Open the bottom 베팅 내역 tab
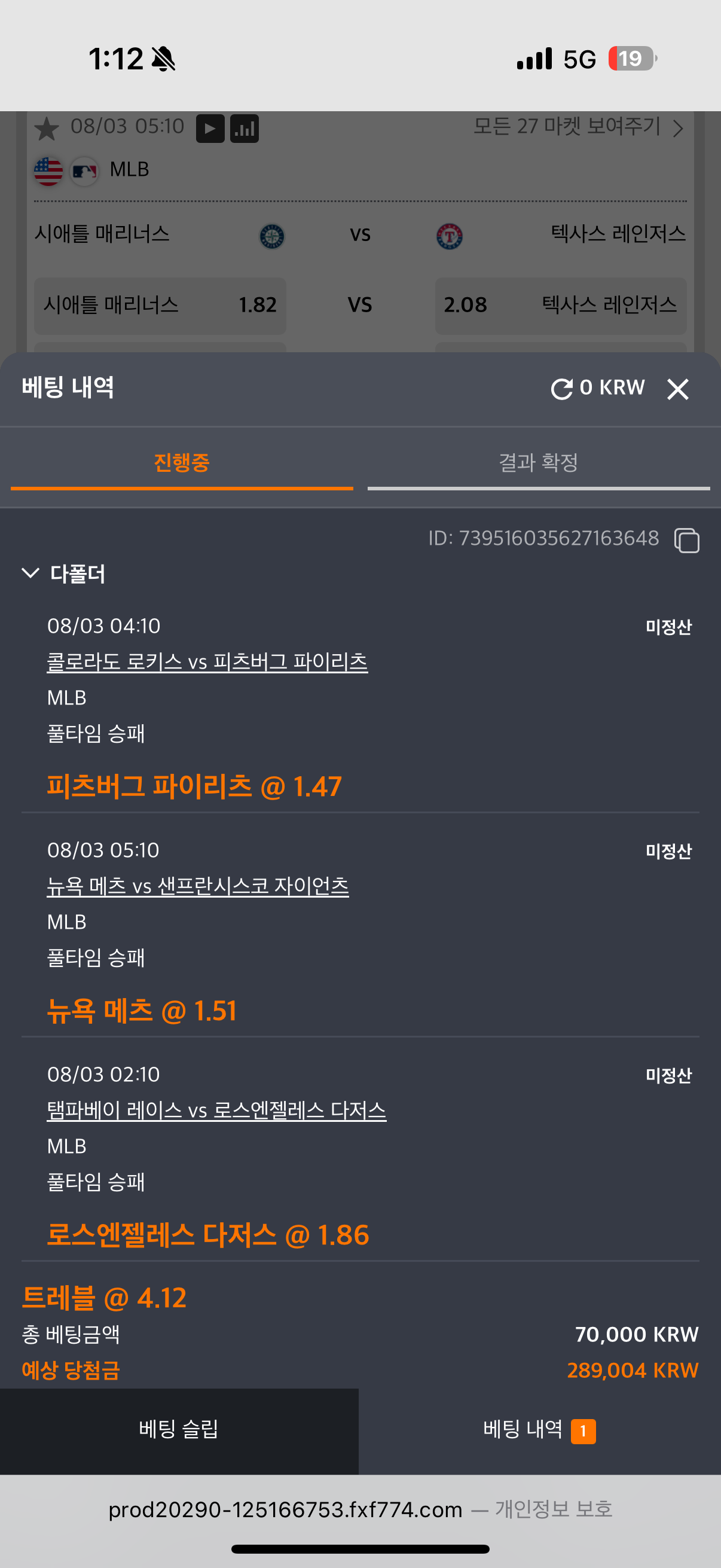This screenshot has height=1568, width=721. (x=539, y=1429)
